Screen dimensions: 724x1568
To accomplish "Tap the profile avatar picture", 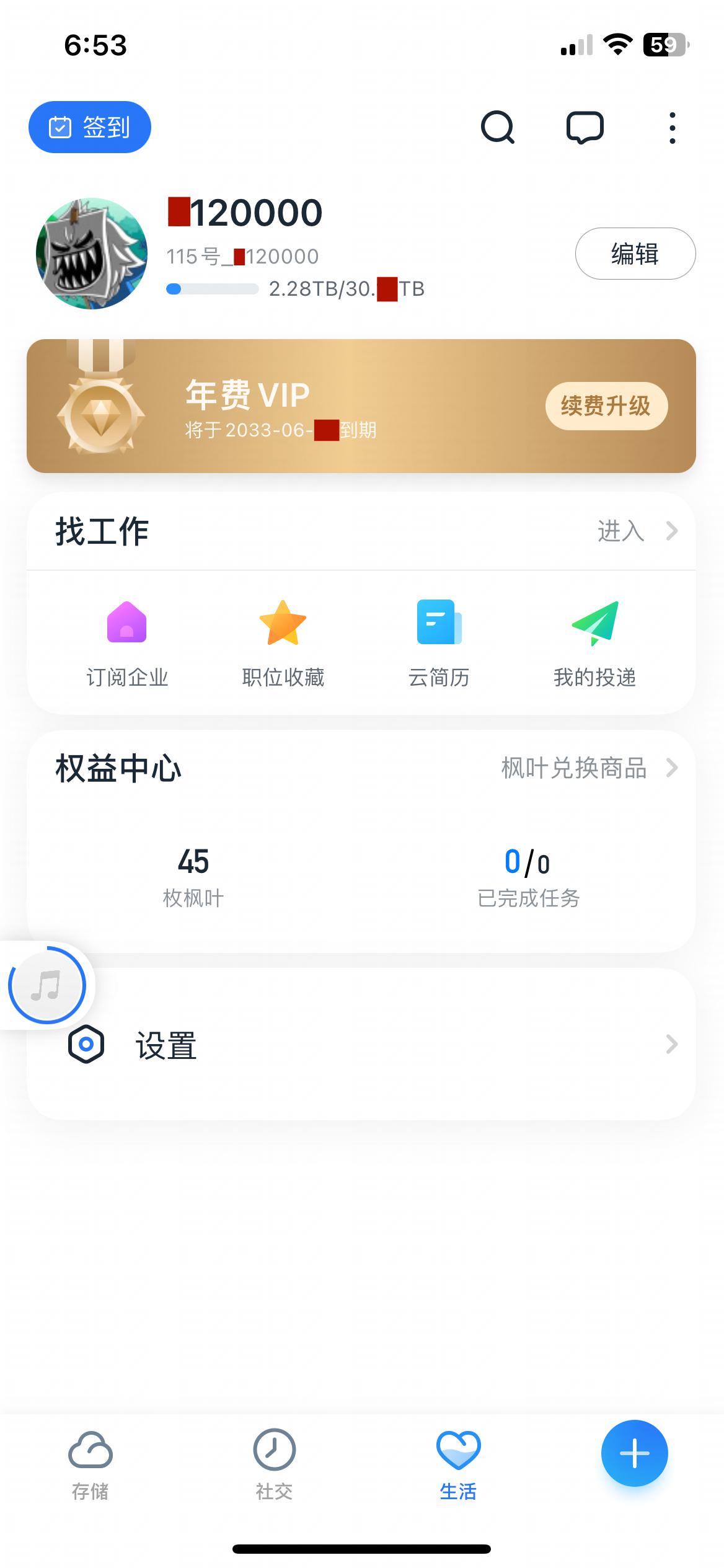I will (92, 253).
